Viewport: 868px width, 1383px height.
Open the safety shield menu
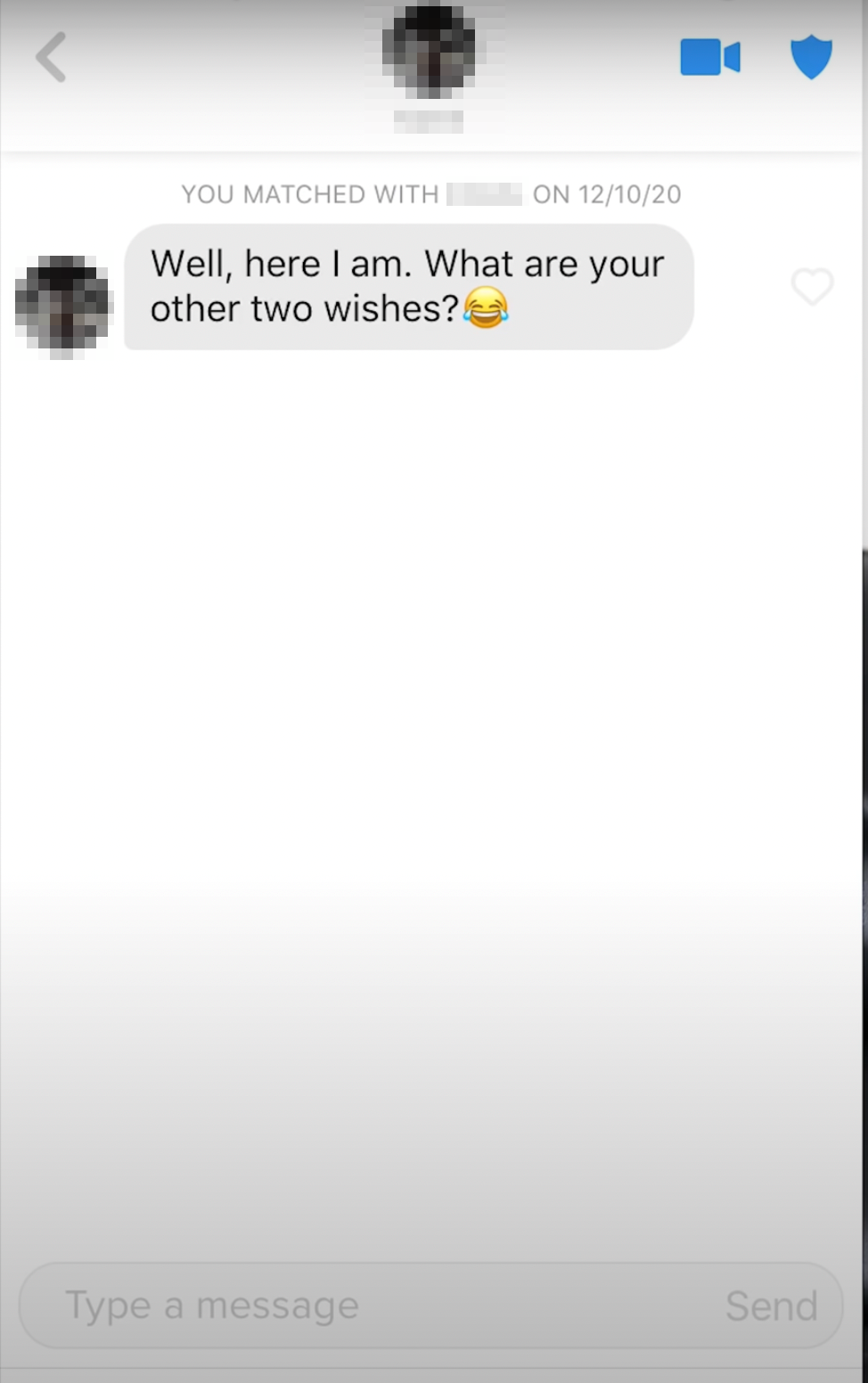[x=811, y=57]
